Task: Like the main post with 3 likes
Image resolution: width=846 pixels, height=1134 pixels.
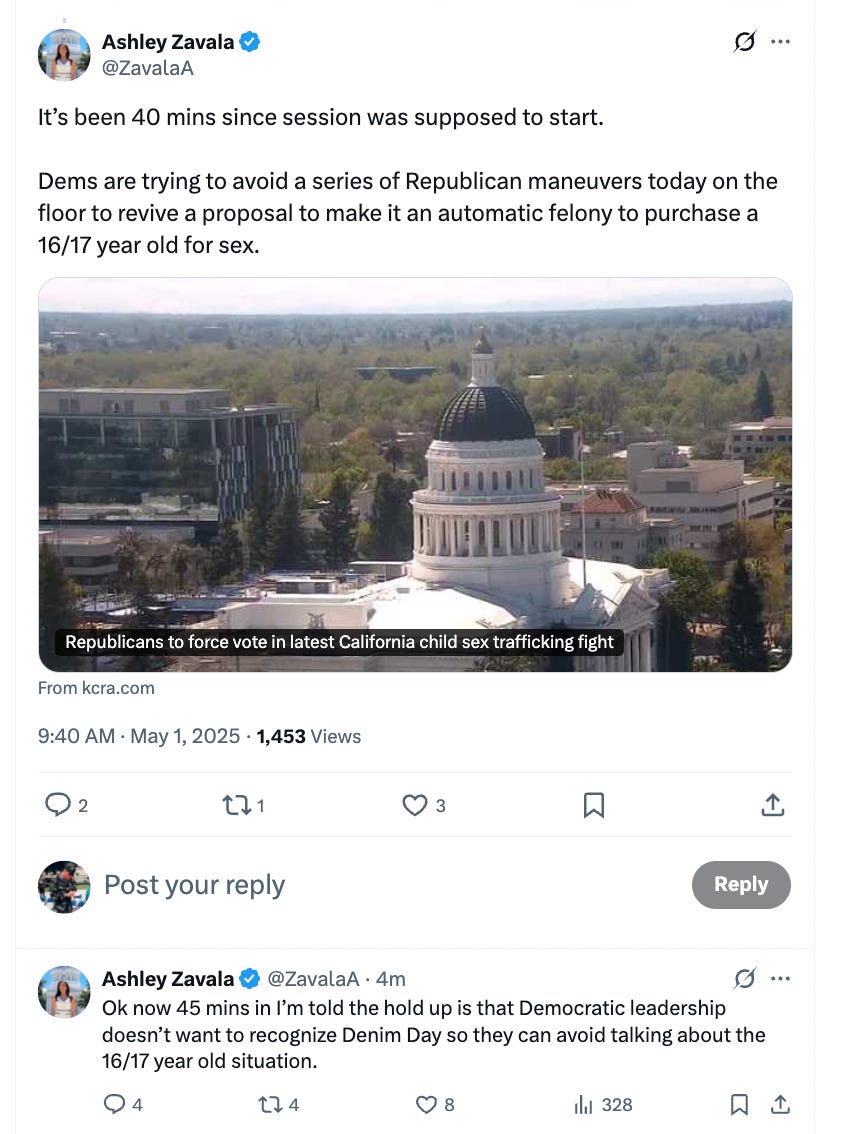Action: [414, 804]
